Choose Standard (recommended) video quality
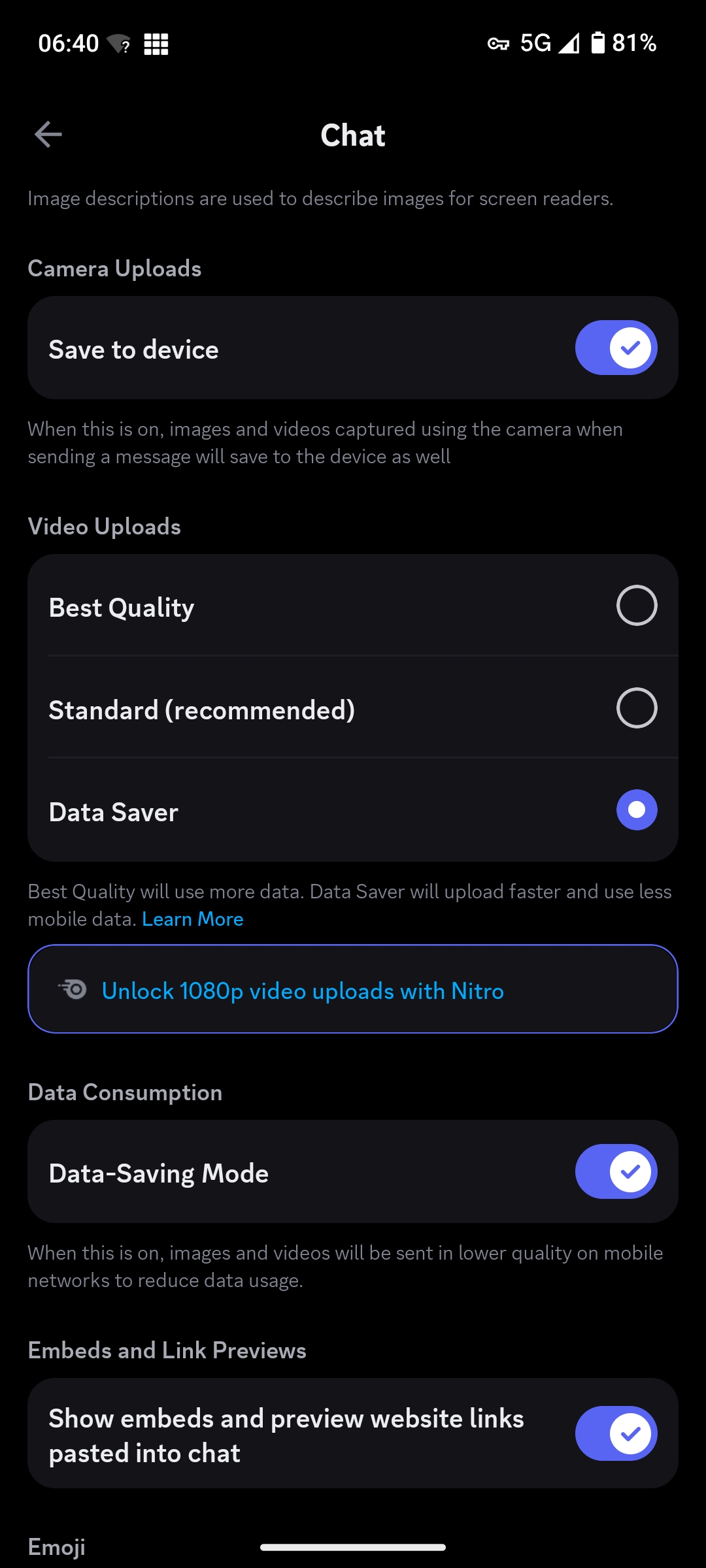The image size is (706, 1568). 353,708
